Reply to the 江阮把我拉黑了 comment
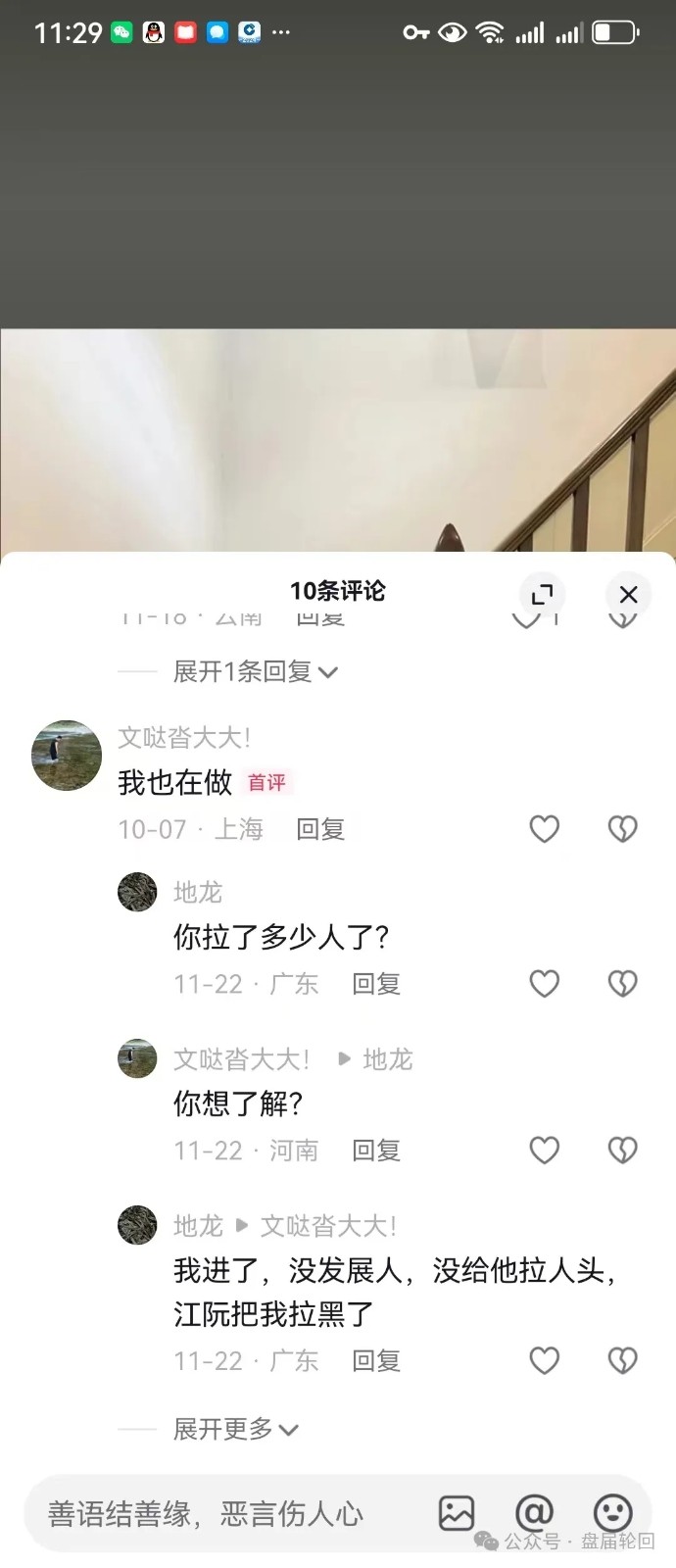 [376, 1361]
